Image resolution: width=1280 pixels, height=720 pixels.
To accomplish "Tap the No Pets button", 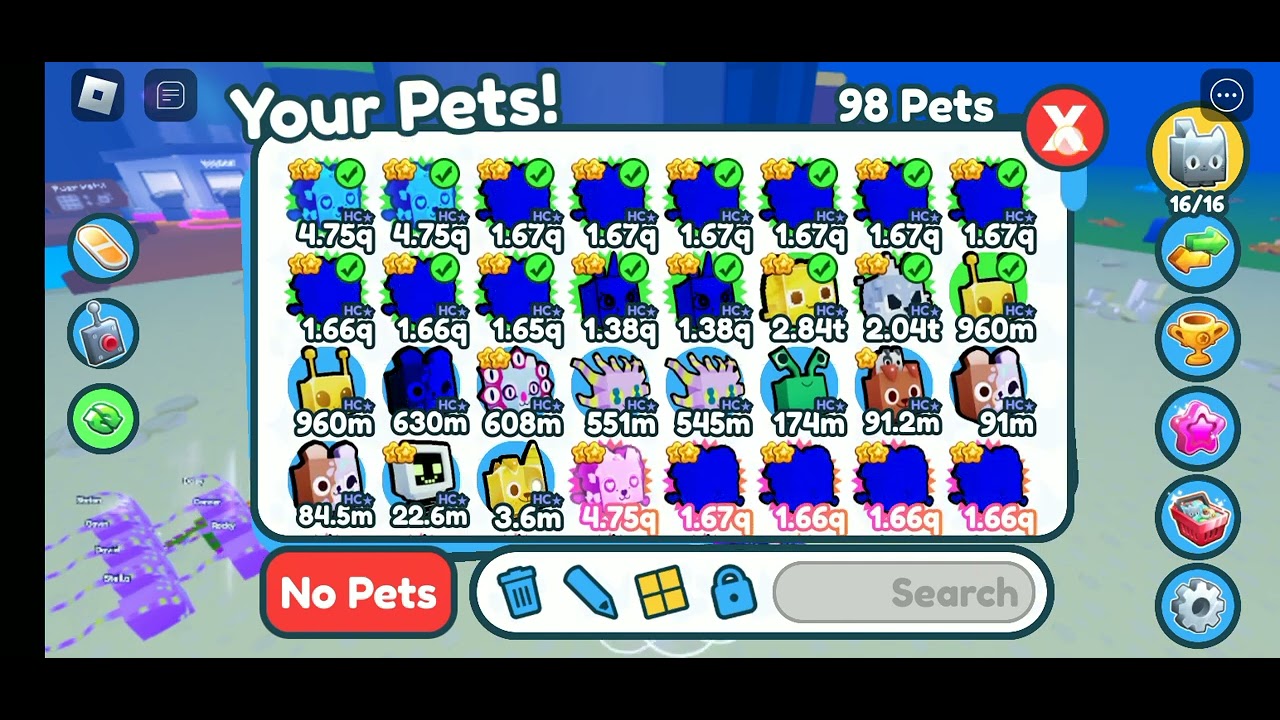I will click(x=359, y=593).
